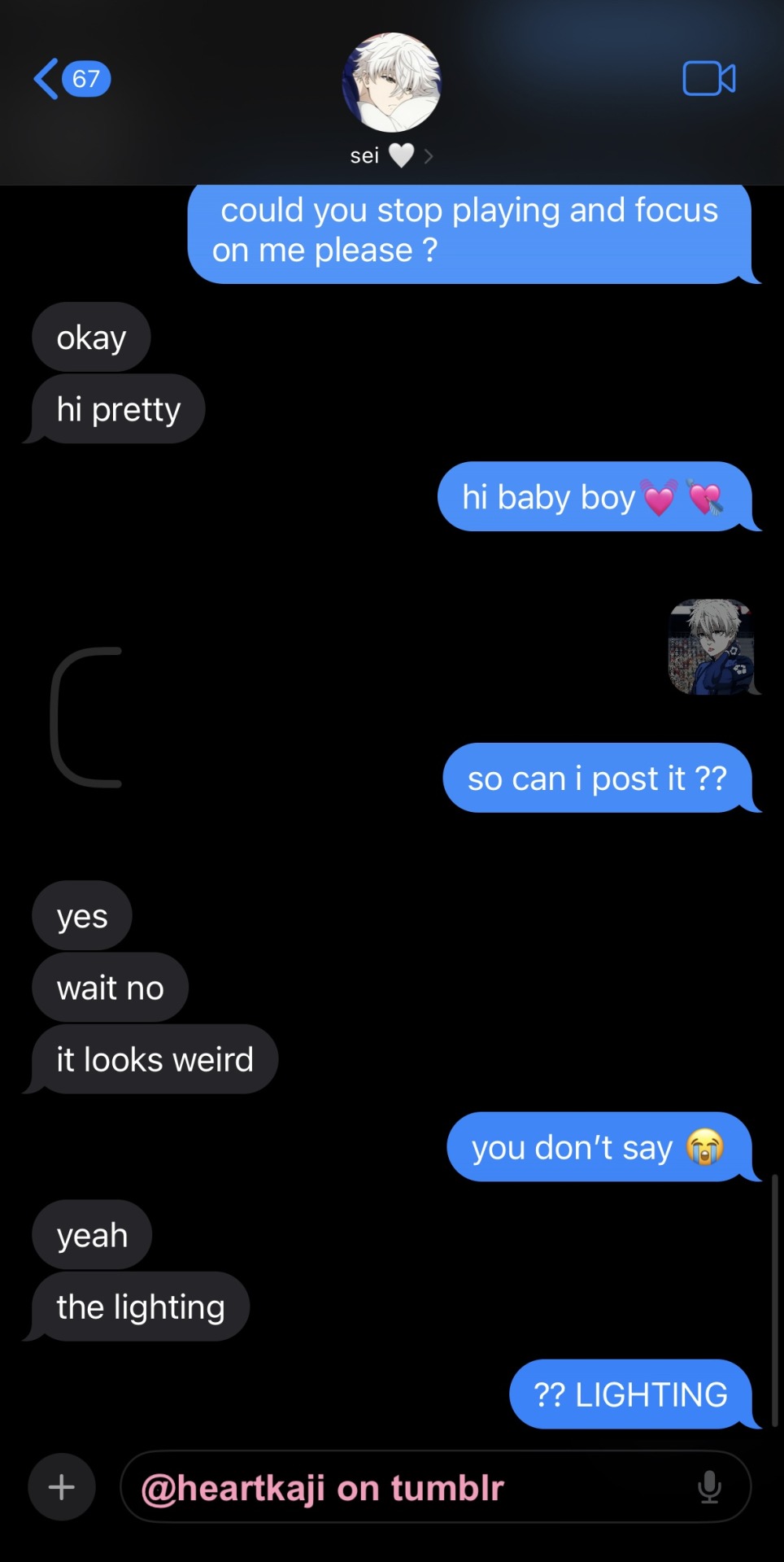
Task: Open the sent anime photo attachment
Action: tap(711, 647)
